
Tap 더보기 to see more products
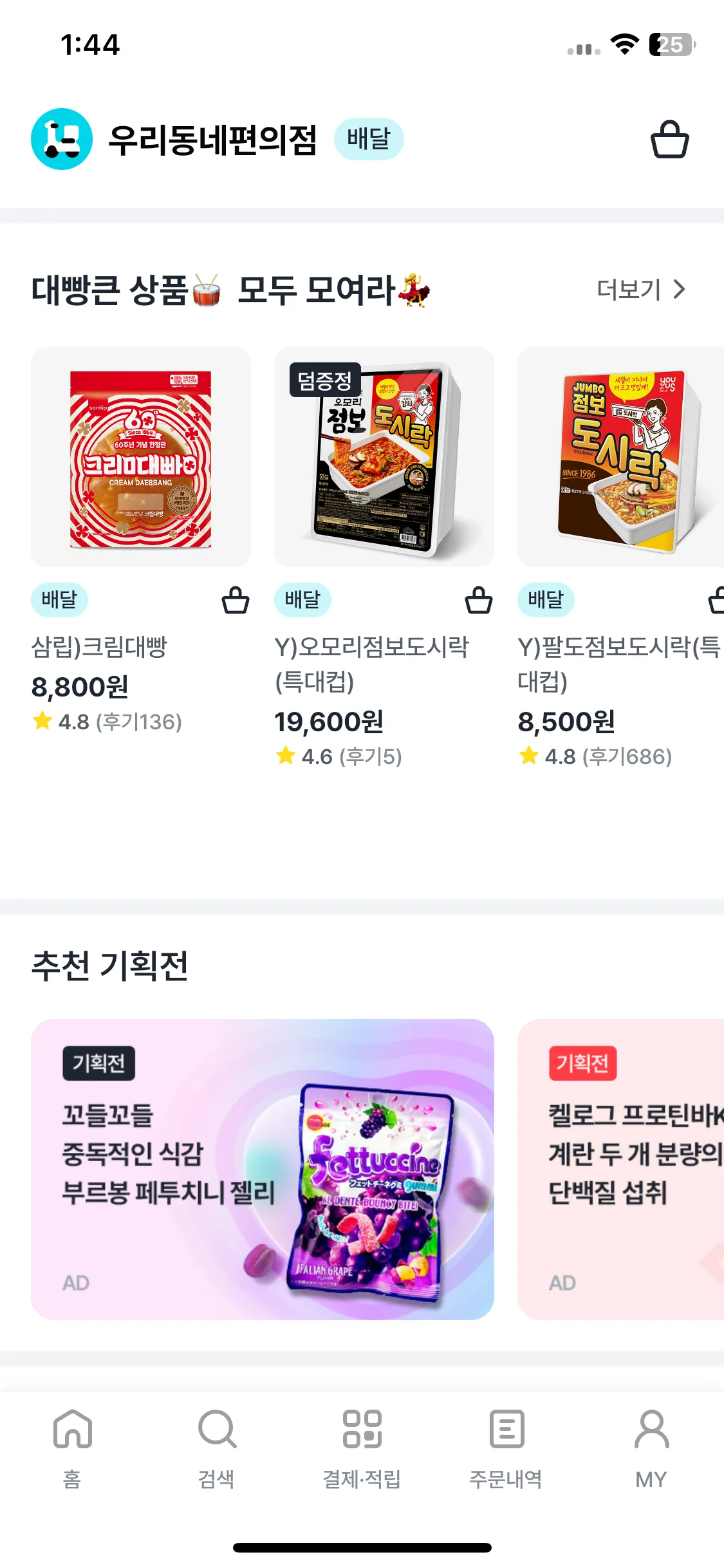click(x=640, y=290)
